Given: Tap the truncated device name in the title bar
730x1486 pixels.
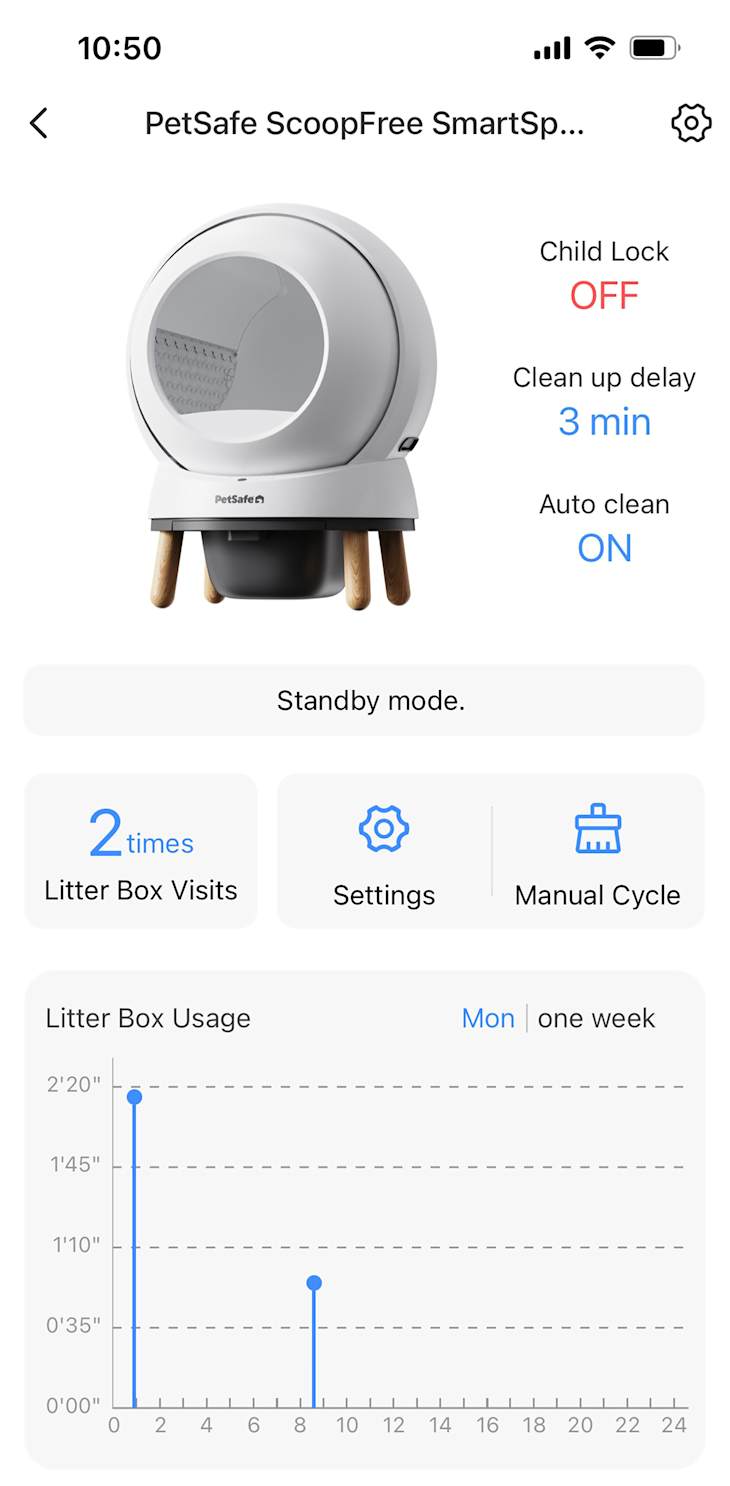Looking at the screenshot, I should 365,123.
